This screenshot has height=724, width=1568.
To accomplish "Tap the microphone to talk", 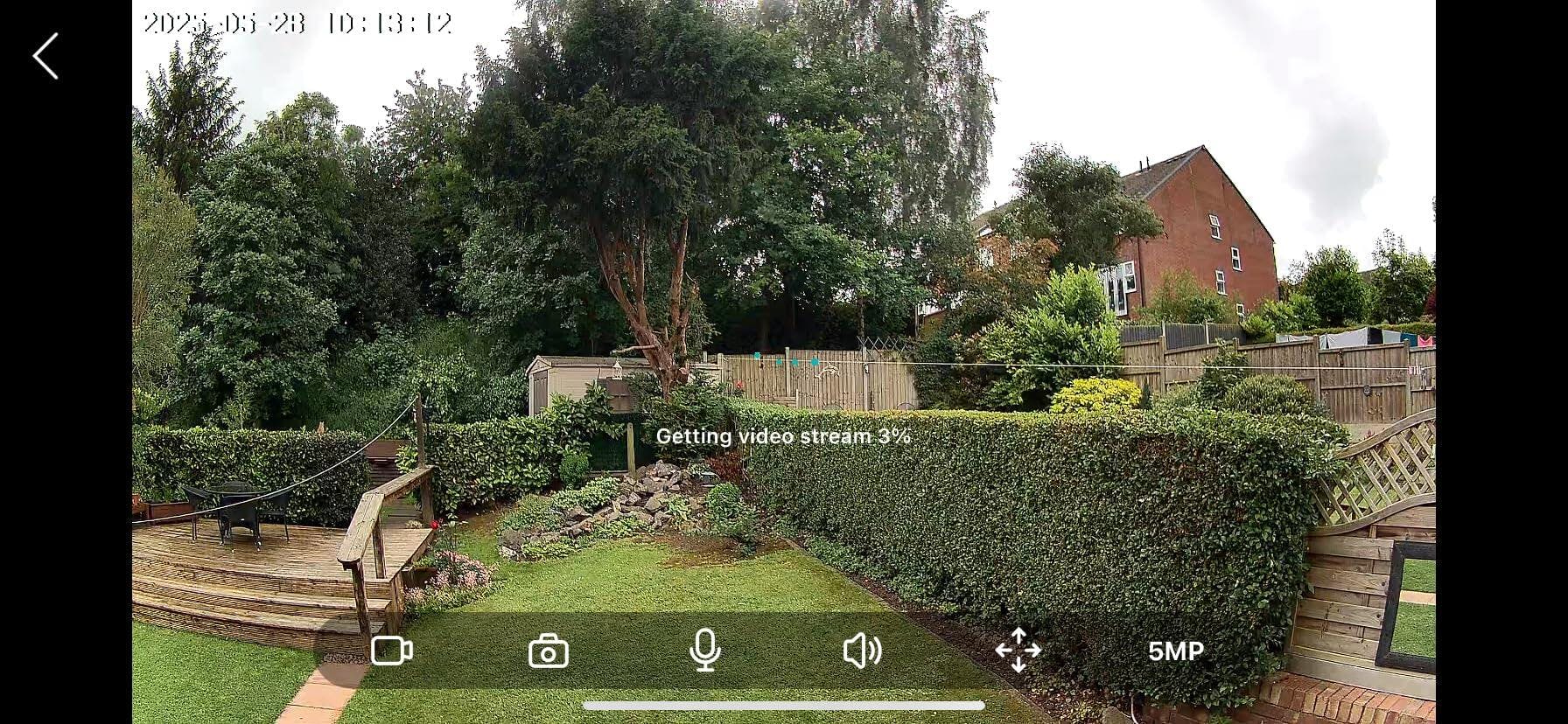I will [705, 651].
